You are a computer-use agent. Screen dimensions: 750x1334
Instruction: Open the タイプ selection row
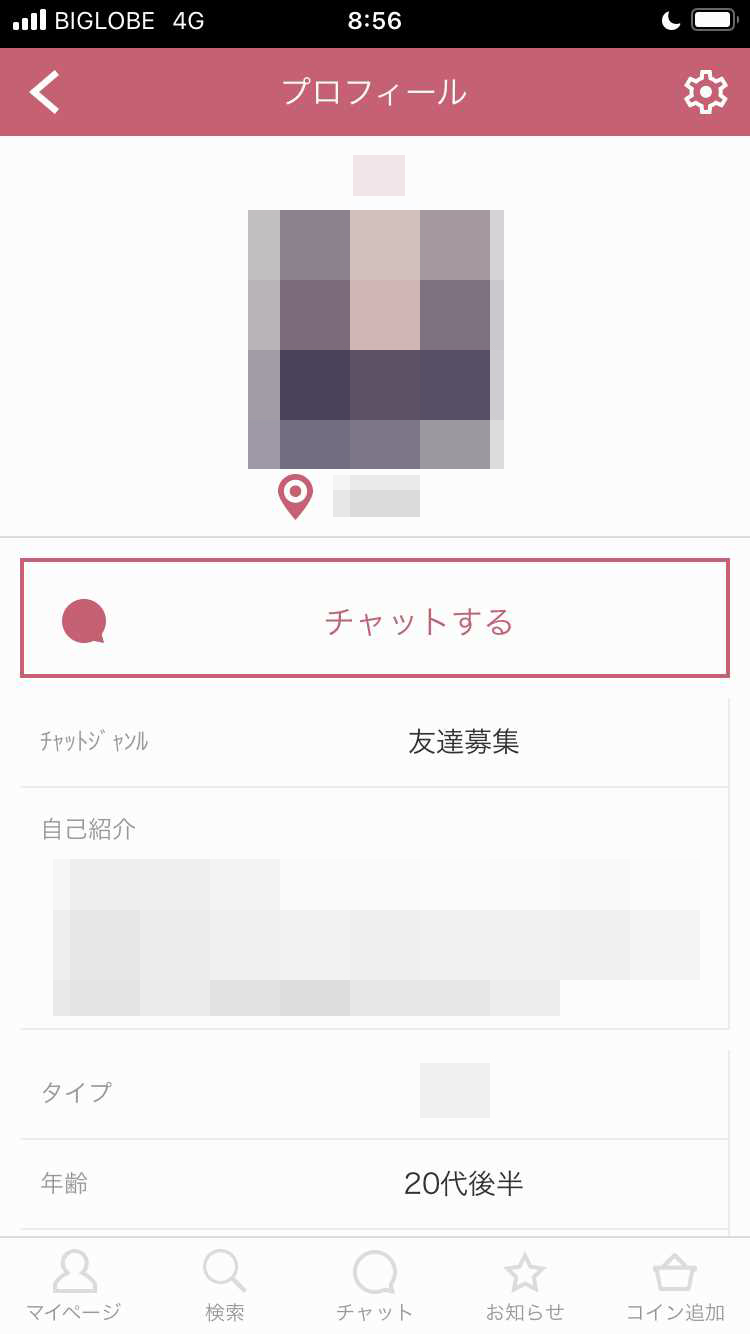(x=375, y=1091)
